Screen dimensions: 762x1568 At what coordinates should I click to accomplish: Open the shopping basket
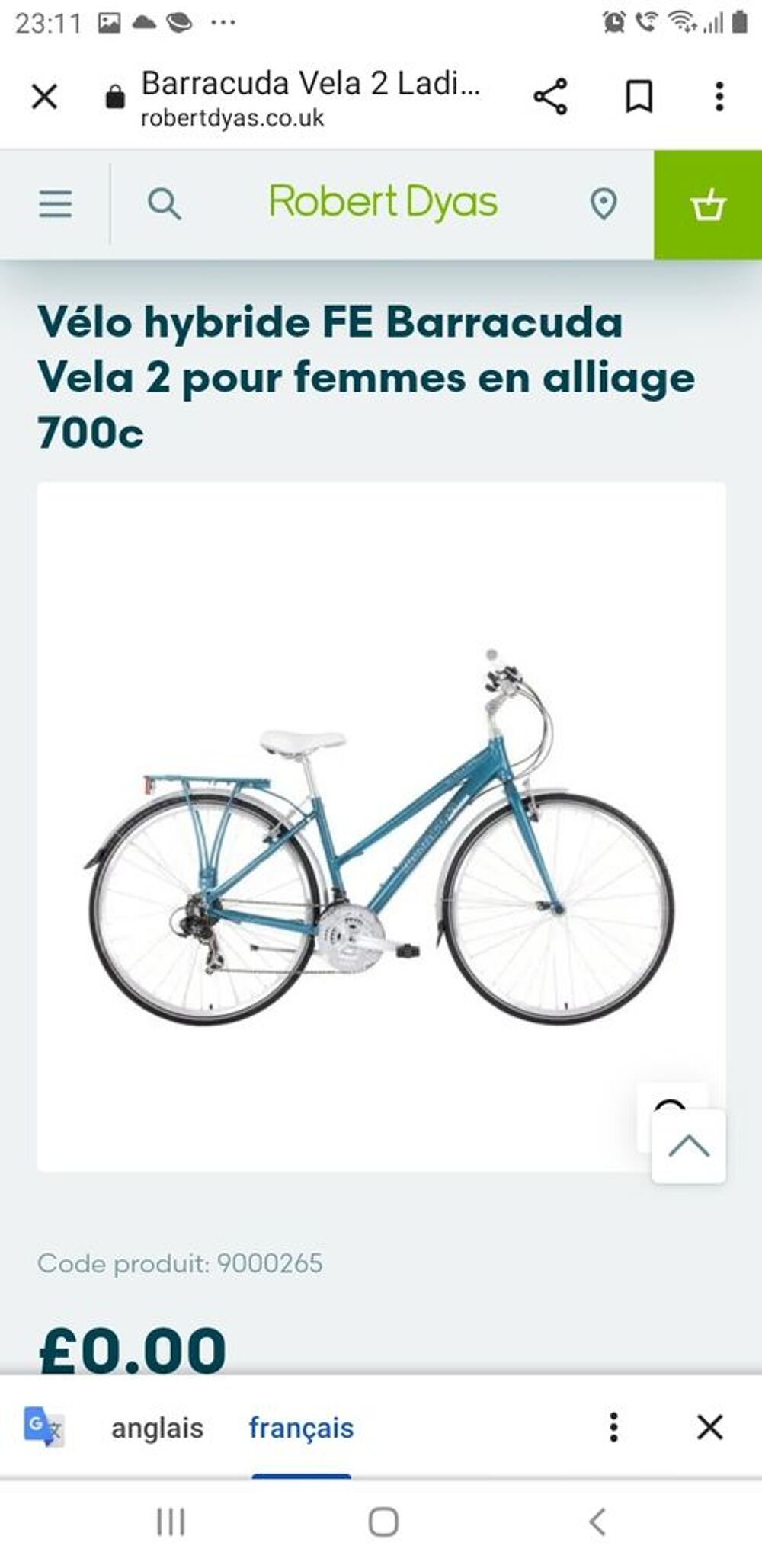click(x=708, y=204)
